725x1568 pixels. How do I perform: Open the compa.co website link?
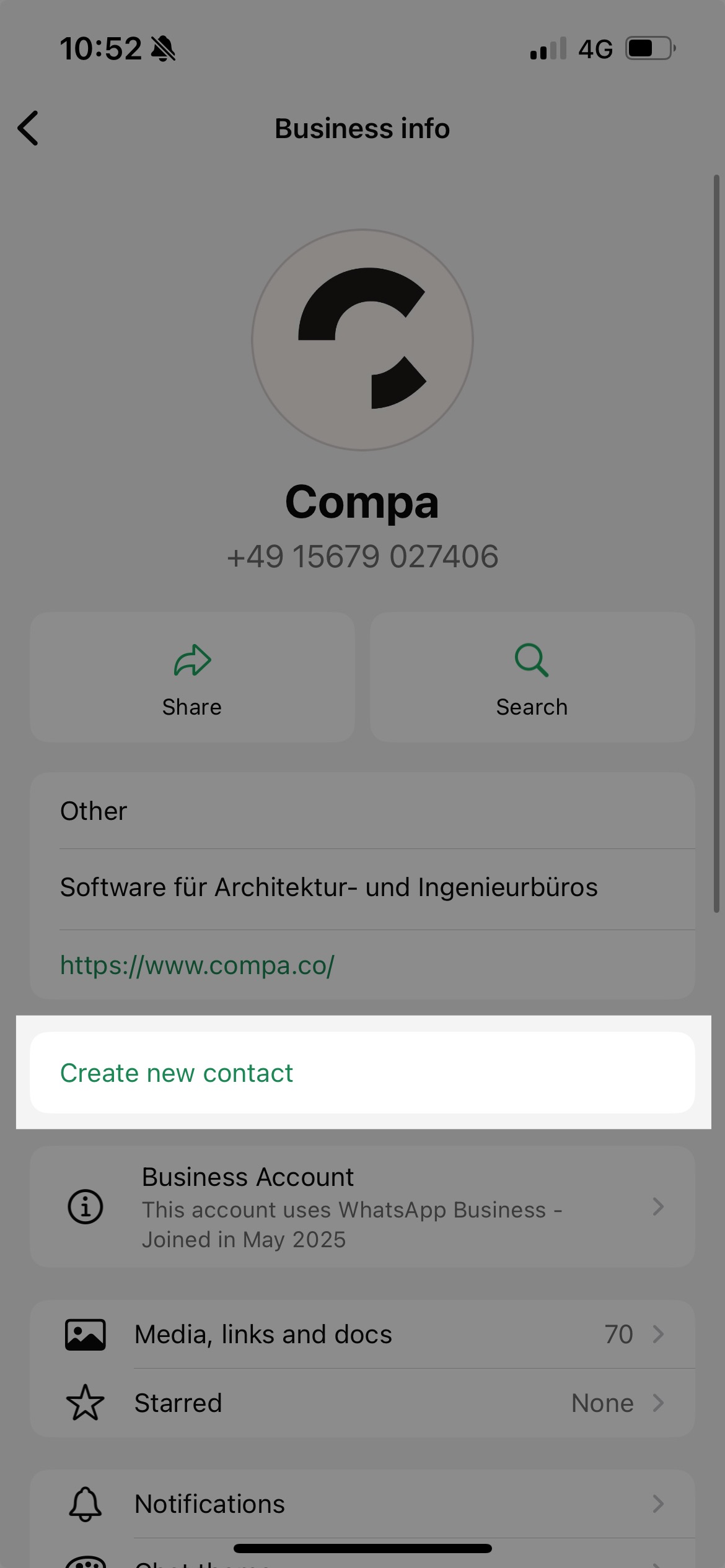(x=197, y=965)
